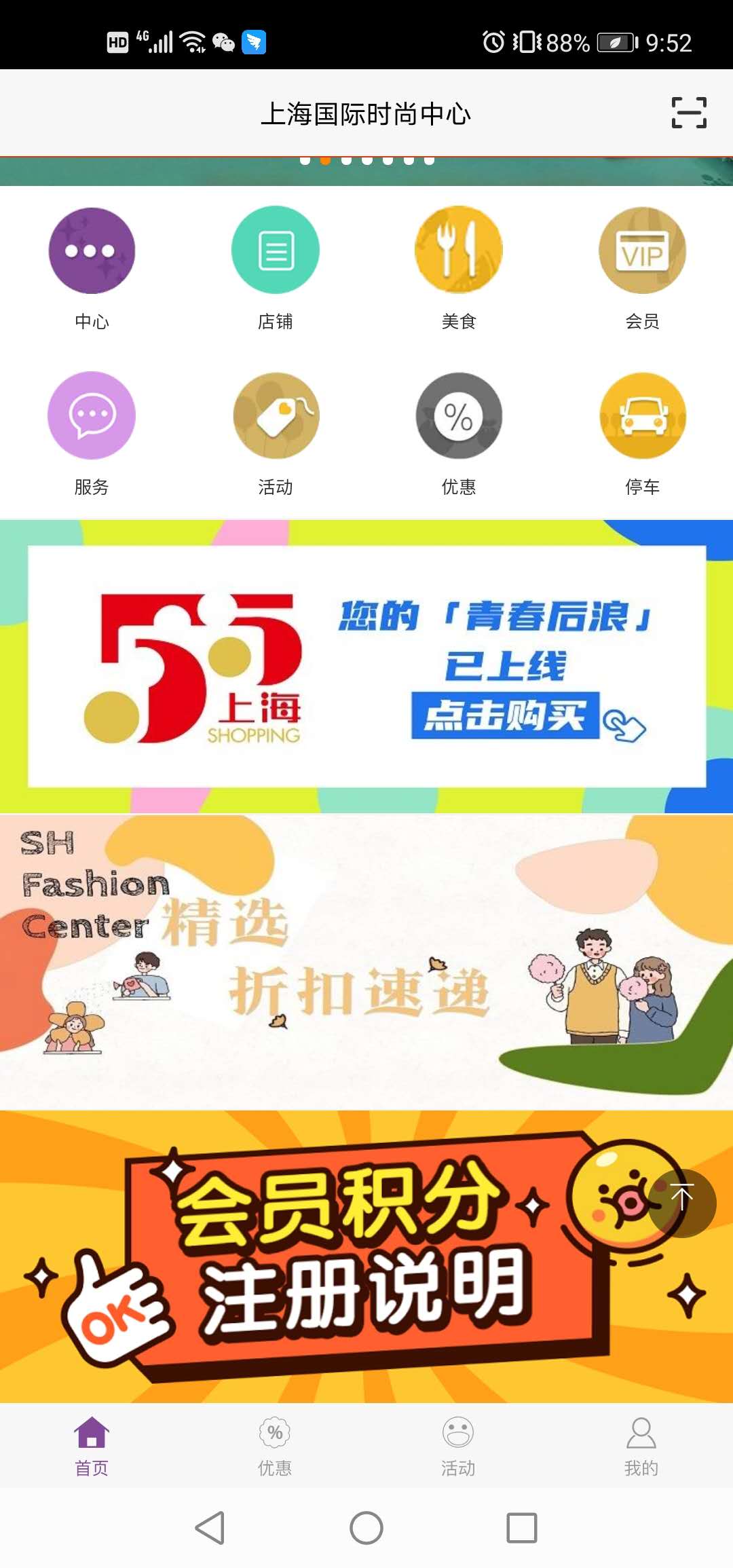Open the SH Fashion Center 折扣速递 banner

pyautogui.click(x=366, y=962)
